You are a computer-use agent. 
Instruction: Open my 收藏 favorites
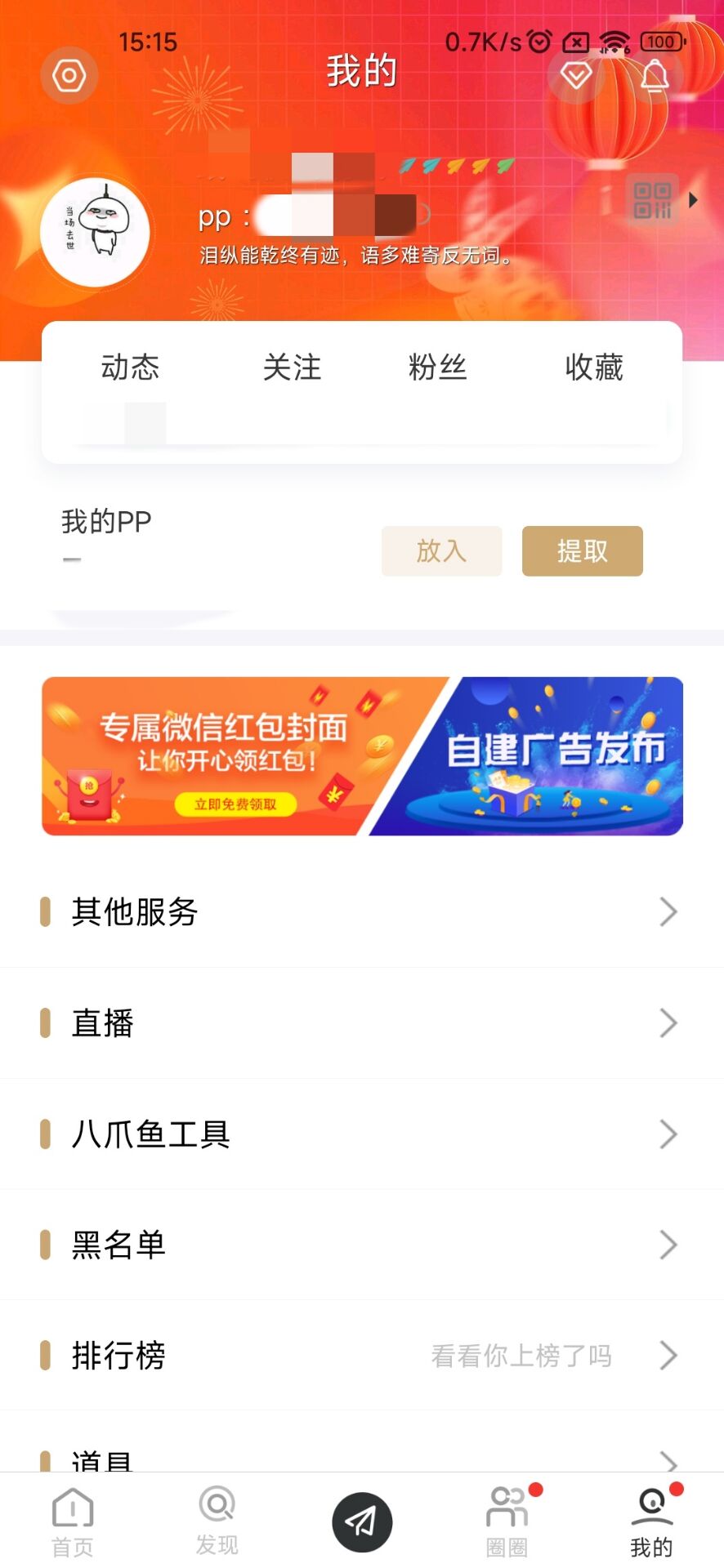tap(594, 368)
